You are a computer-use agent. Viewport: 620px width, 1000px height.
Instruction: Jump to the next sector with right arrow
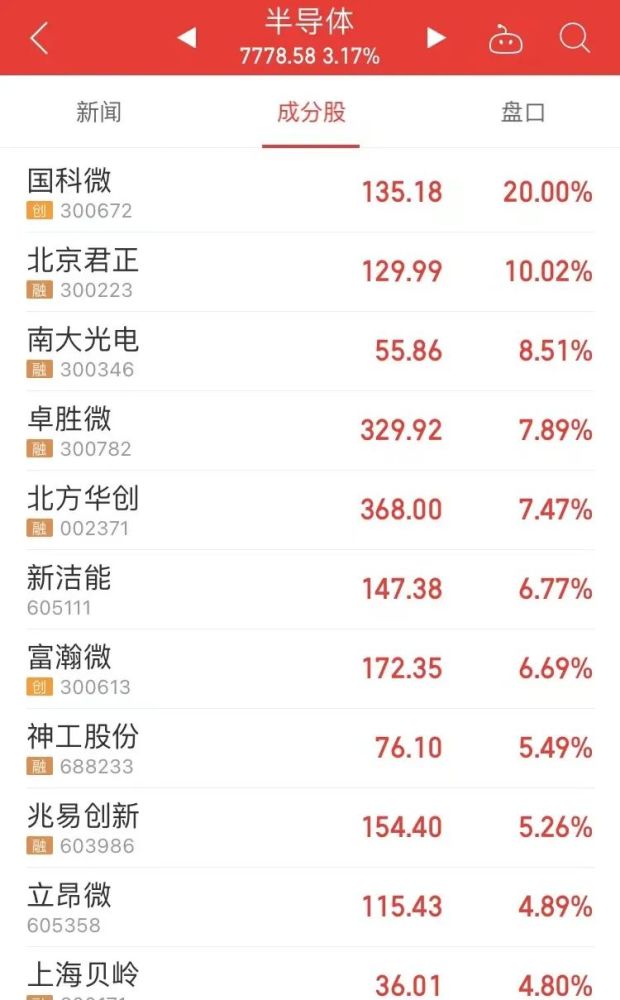point(436,38)
